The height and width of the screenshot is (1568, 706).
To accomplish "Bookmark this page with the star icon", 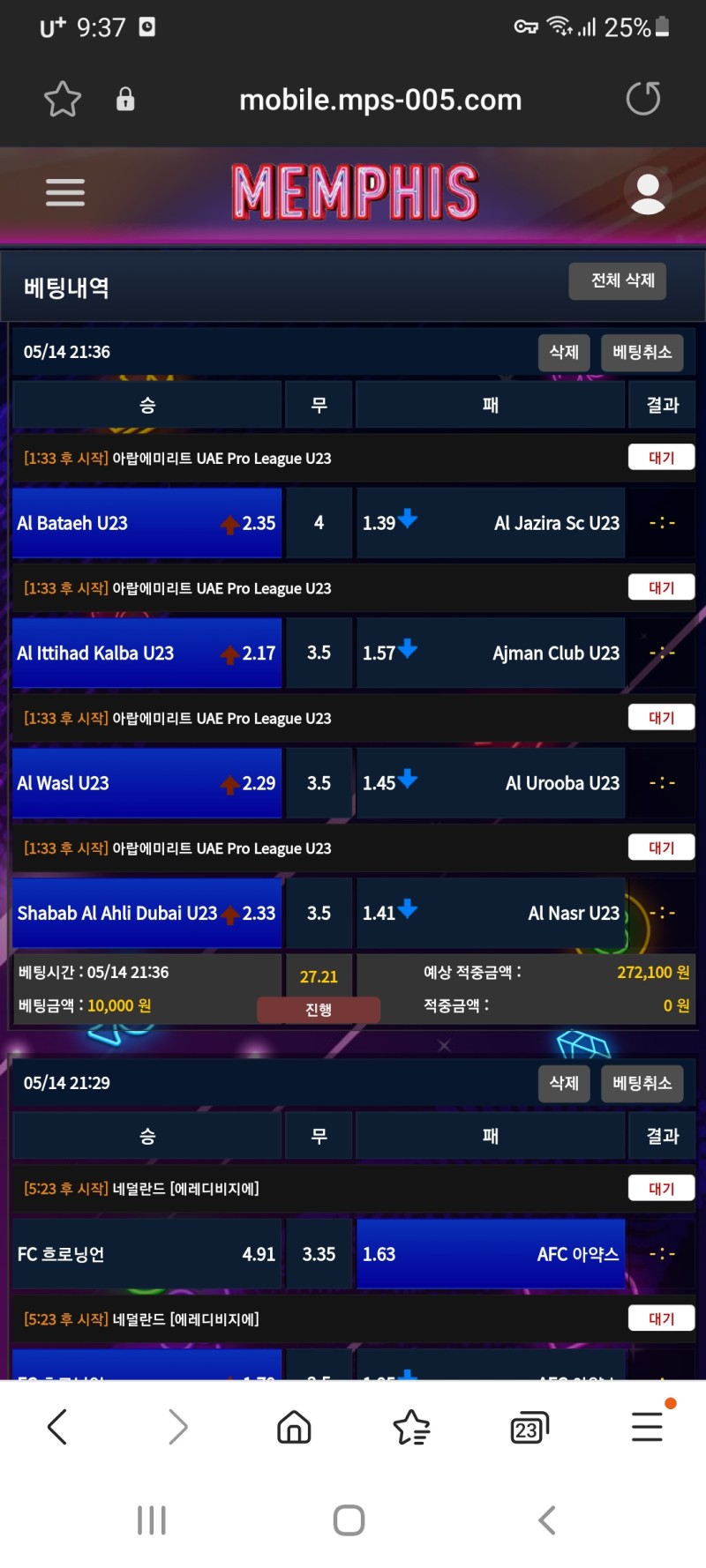I will coord(63,99).
